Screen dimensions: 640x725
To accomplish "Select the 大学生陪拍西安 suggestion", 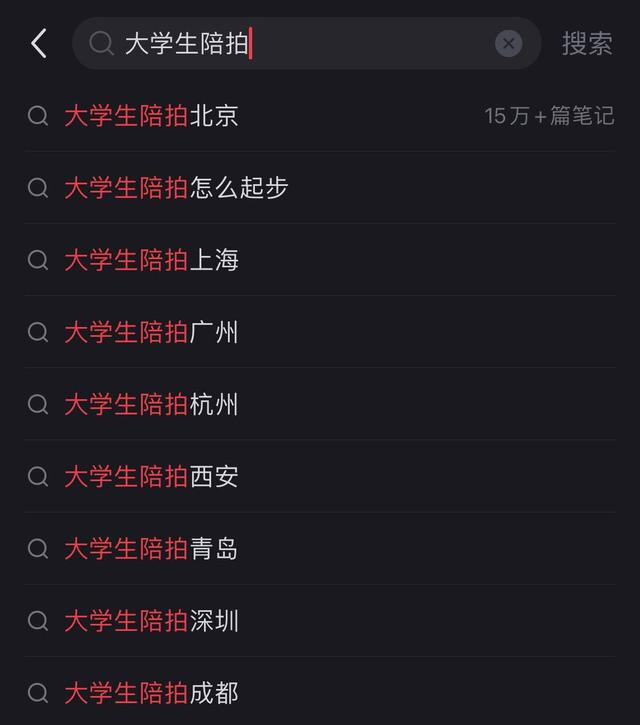I will tap(152, 476).
